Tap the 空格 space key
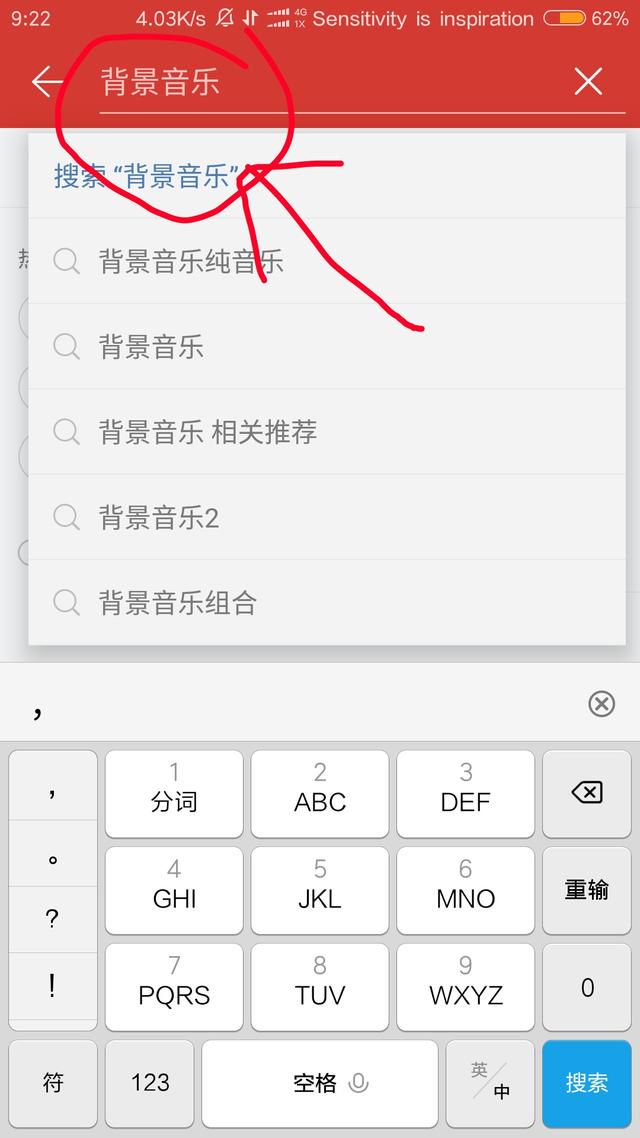Screen dimensions: 640x1138 [320, 1083]
